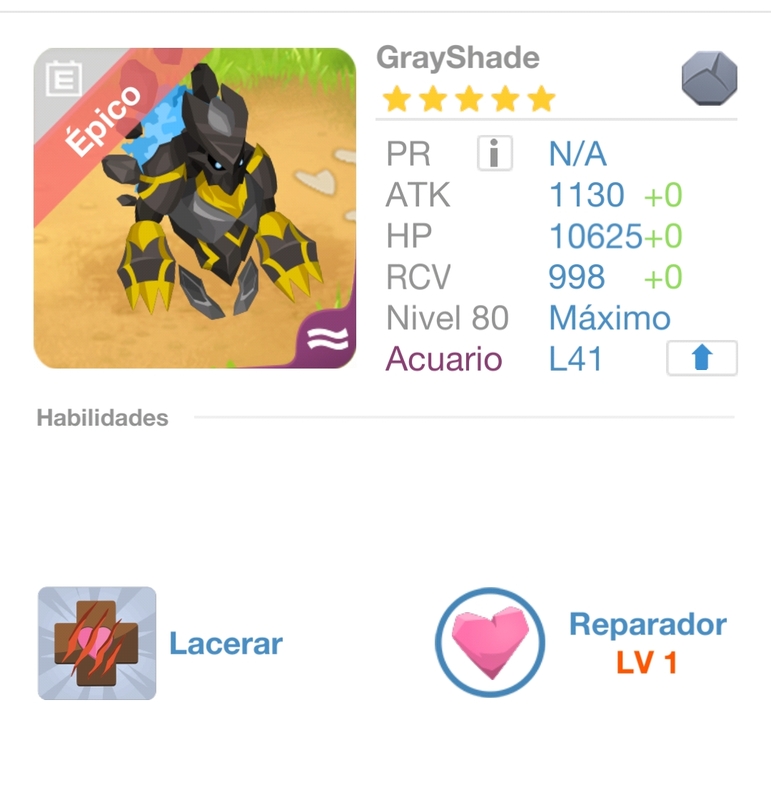Open the PR info button
The image size is (771, 800).
click(x=494, y=154)
